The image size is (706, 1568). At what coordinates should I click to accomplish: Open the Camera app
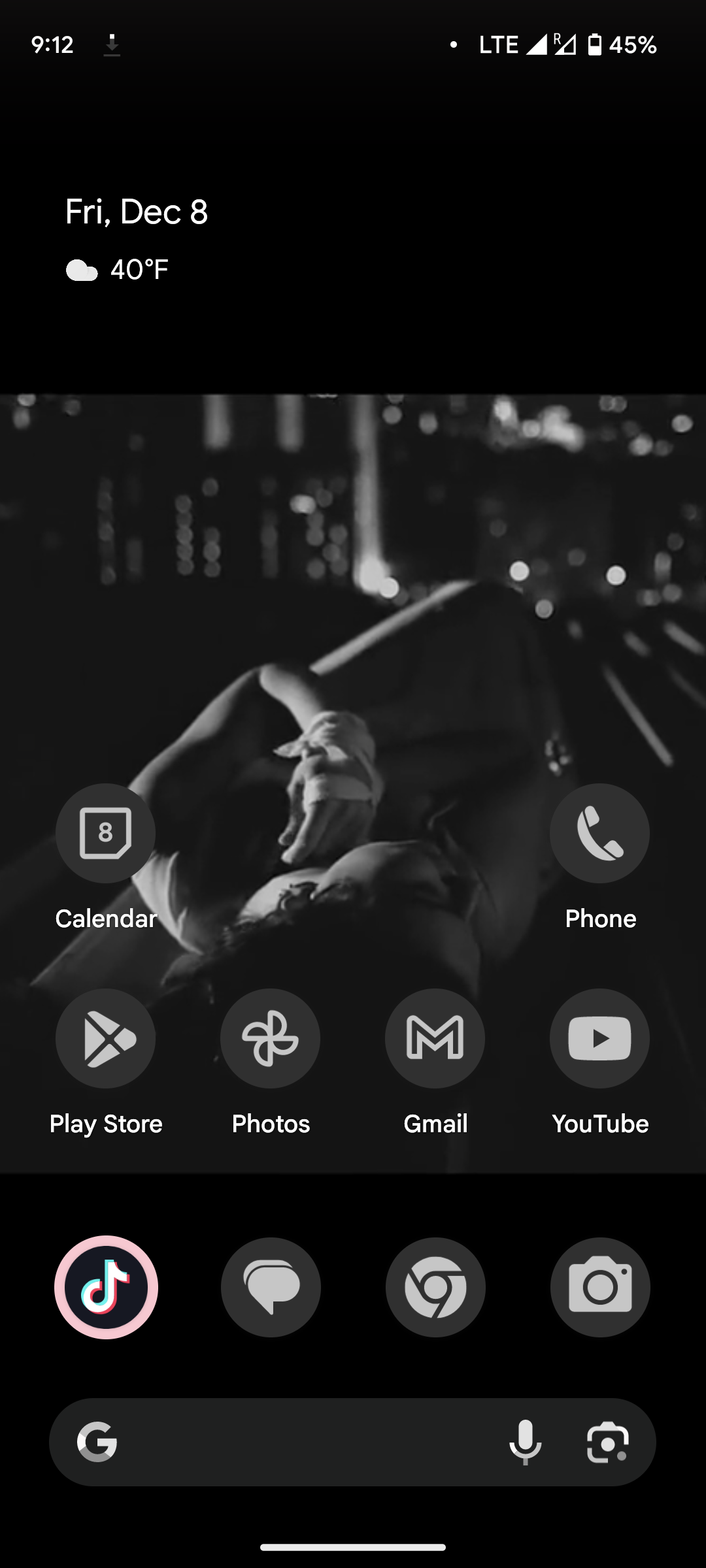point(600,1287)
